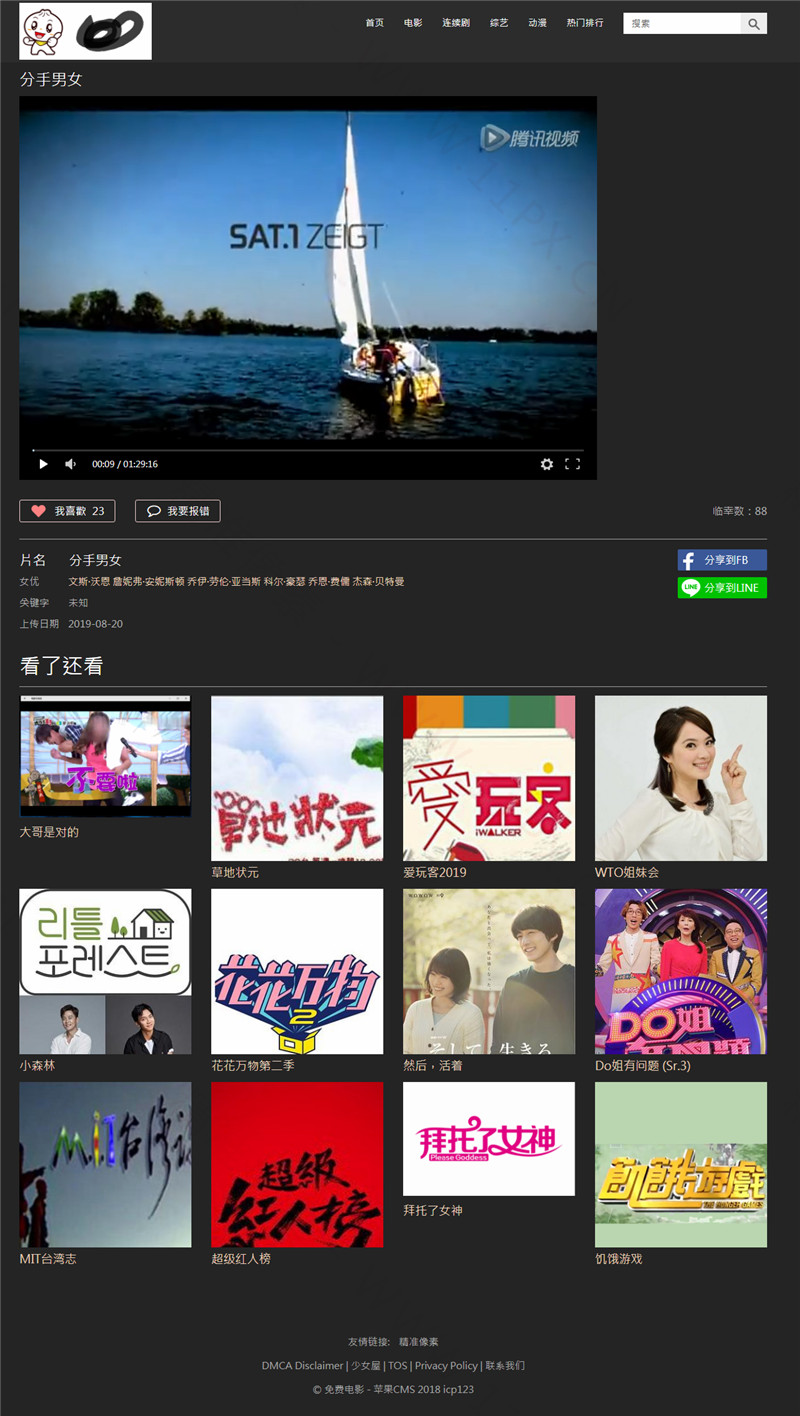
Task: Go to 首页 in top navigation
Action: pos(374,23)
